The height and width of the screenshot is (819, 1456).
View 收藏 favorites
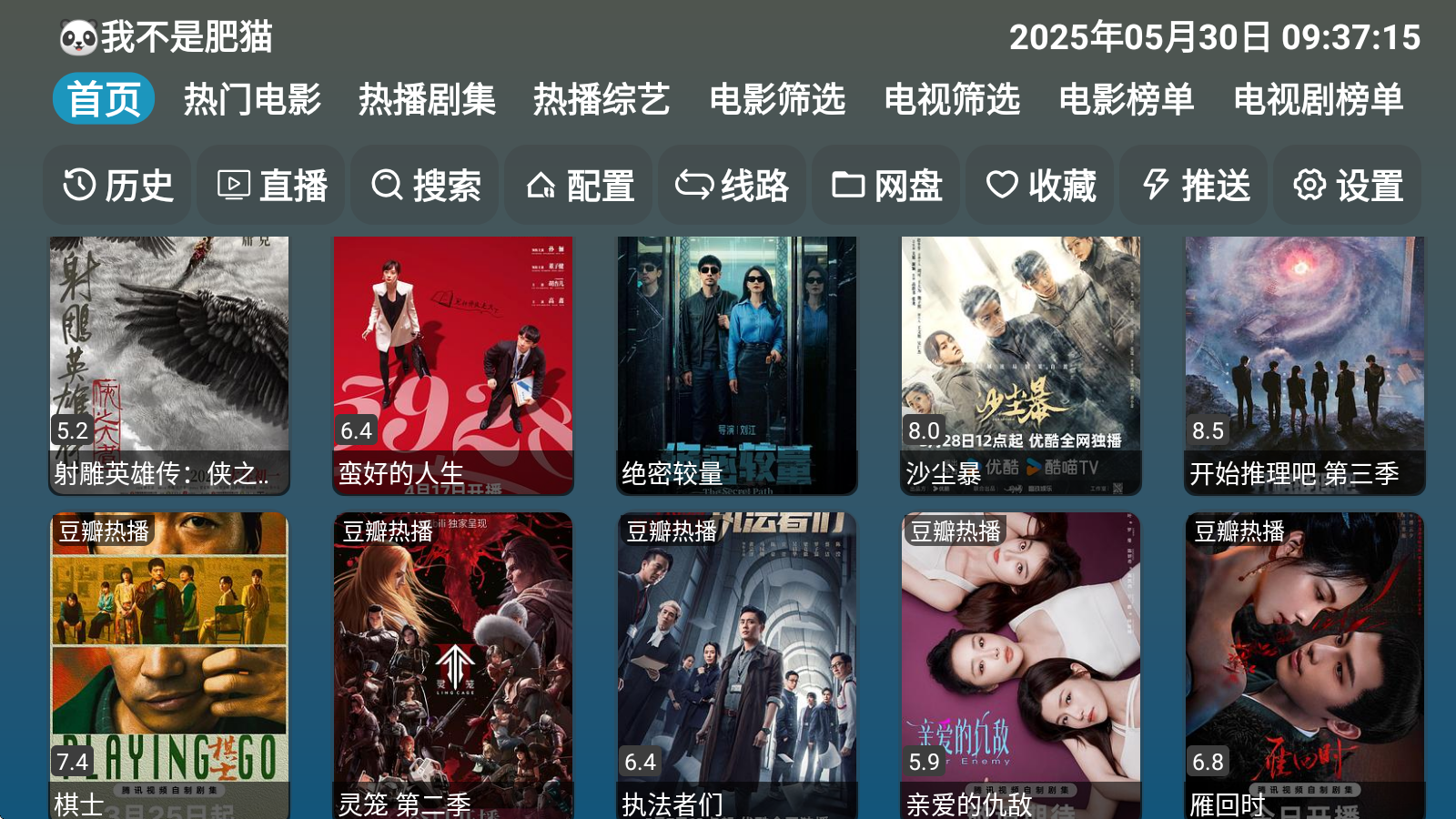point(1040,186)
